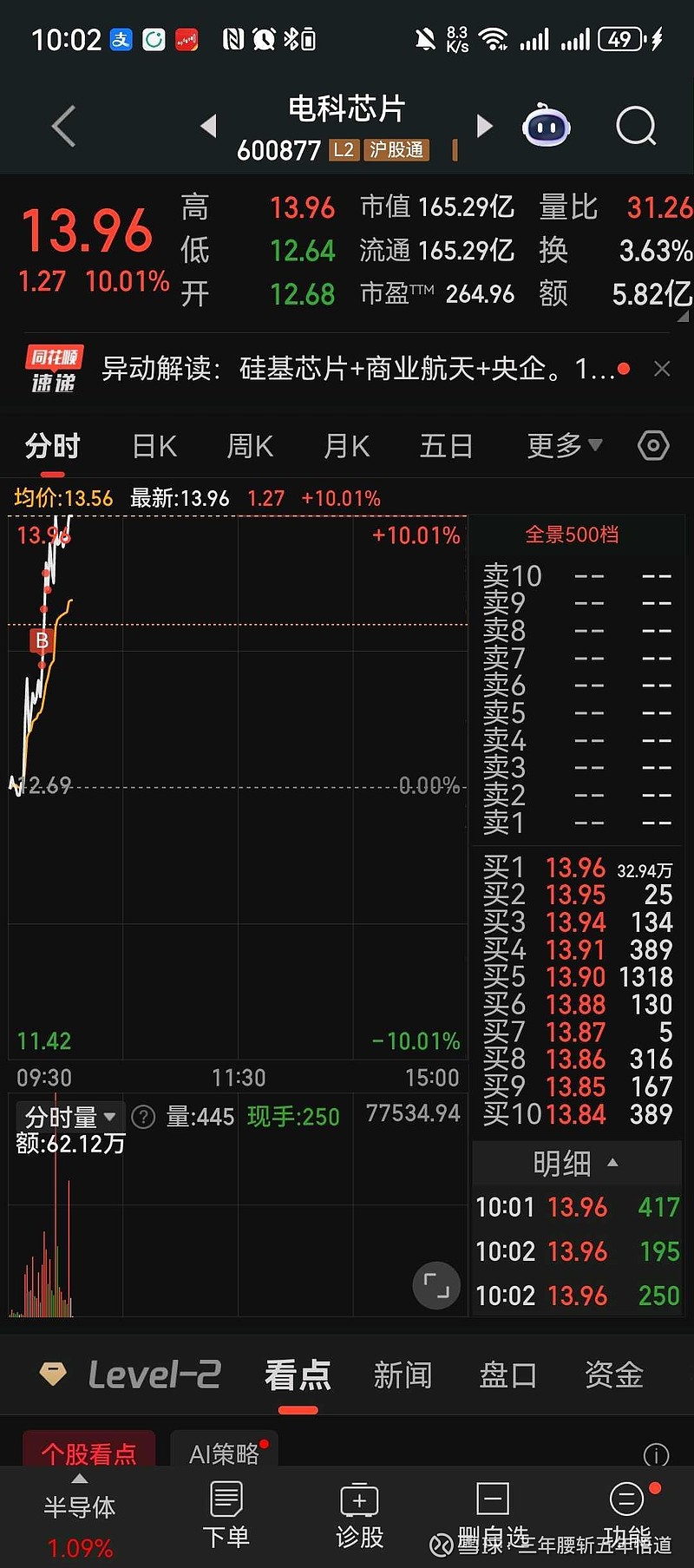Open 诊股 stock diagnosis

click(359, 1515)
